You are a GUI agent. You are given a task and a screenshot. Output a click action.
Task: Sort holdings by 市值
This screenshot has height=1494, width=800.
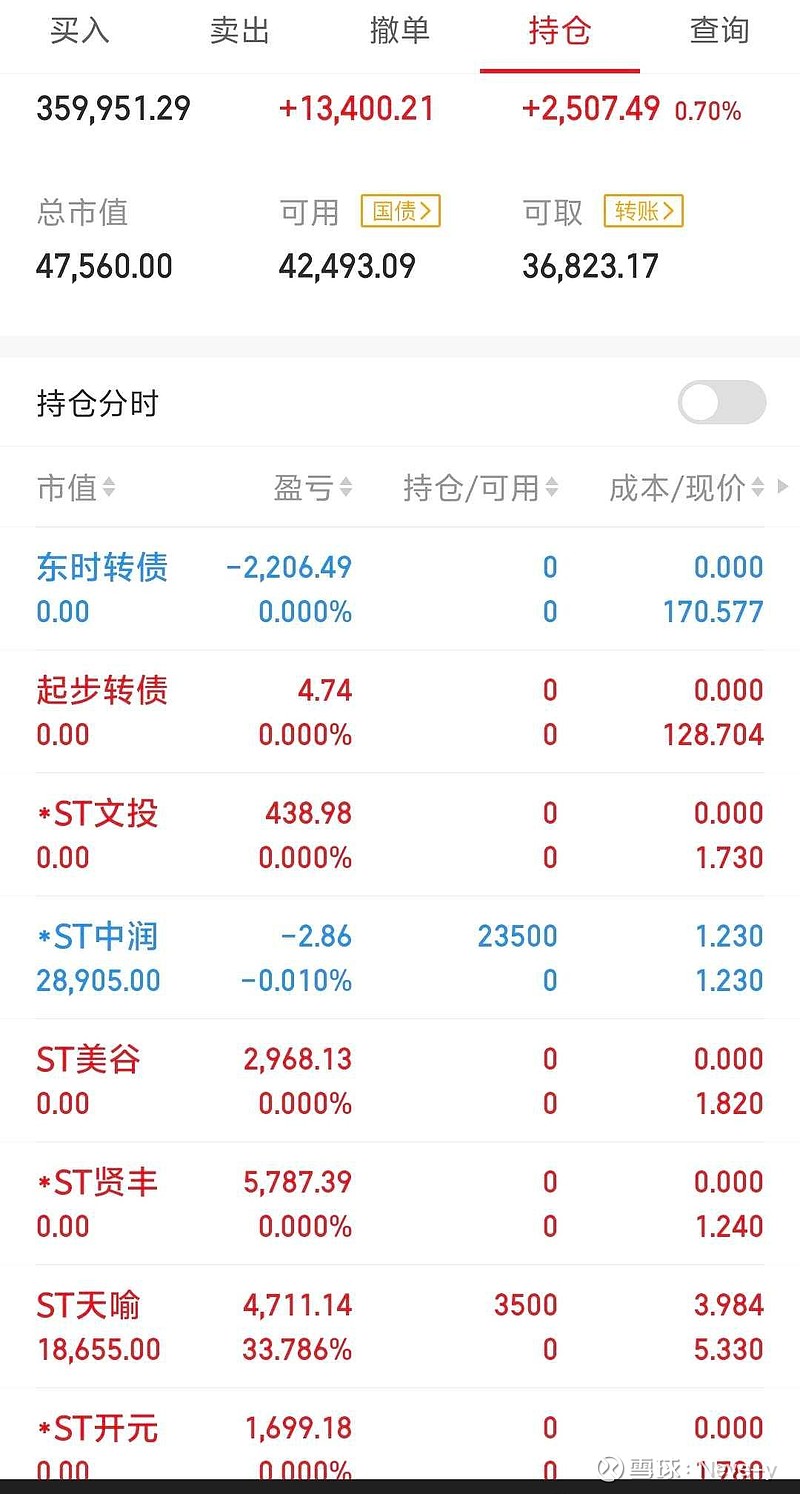[x=76, y=488]
